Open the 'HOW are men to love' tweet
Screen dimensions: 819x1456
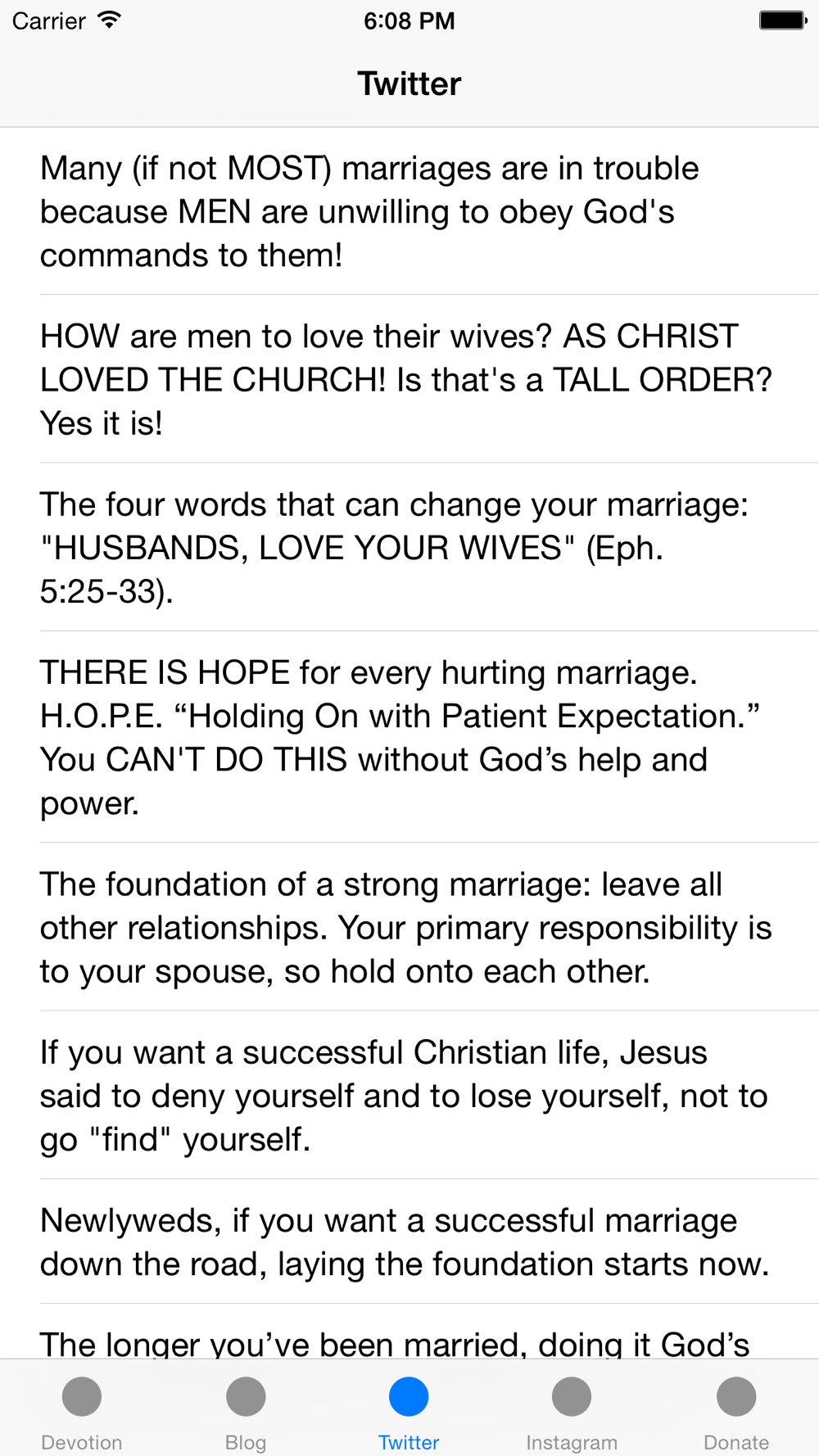tap(409, 379)
